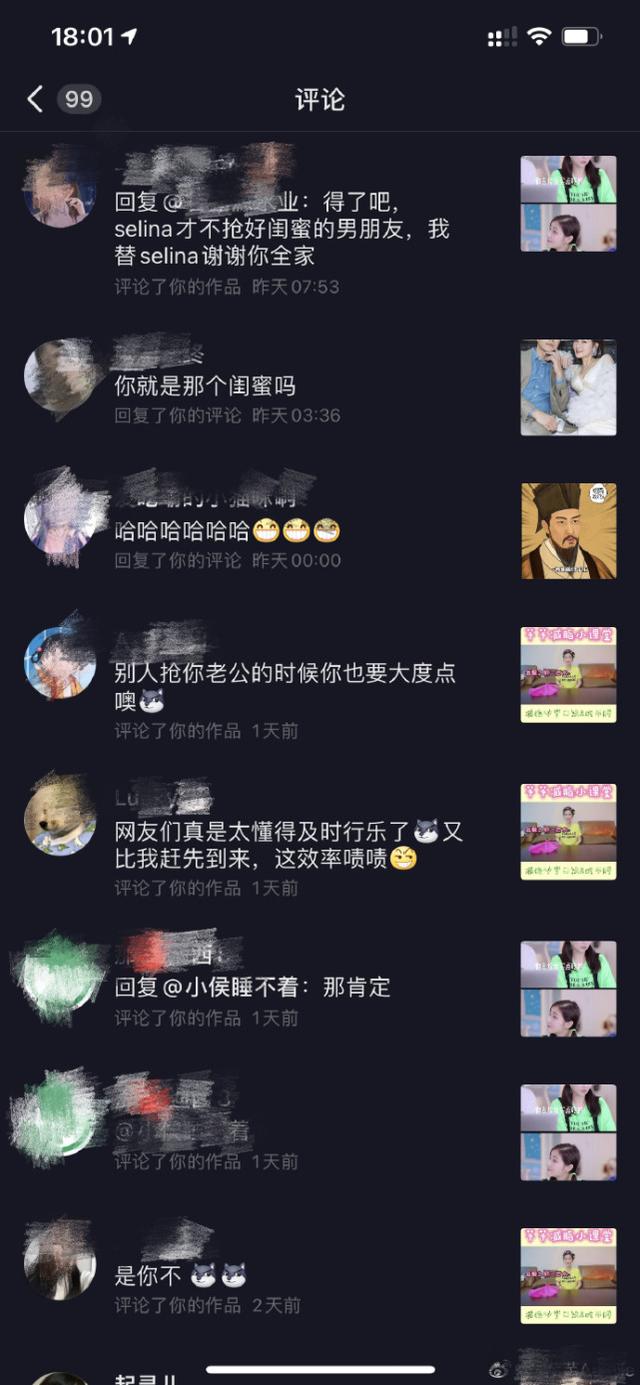Viewport: 640px width, 1385px height.
Task: View the couple photo video beside 你就是那个闺蜜吗
Action: coord(568,388)
